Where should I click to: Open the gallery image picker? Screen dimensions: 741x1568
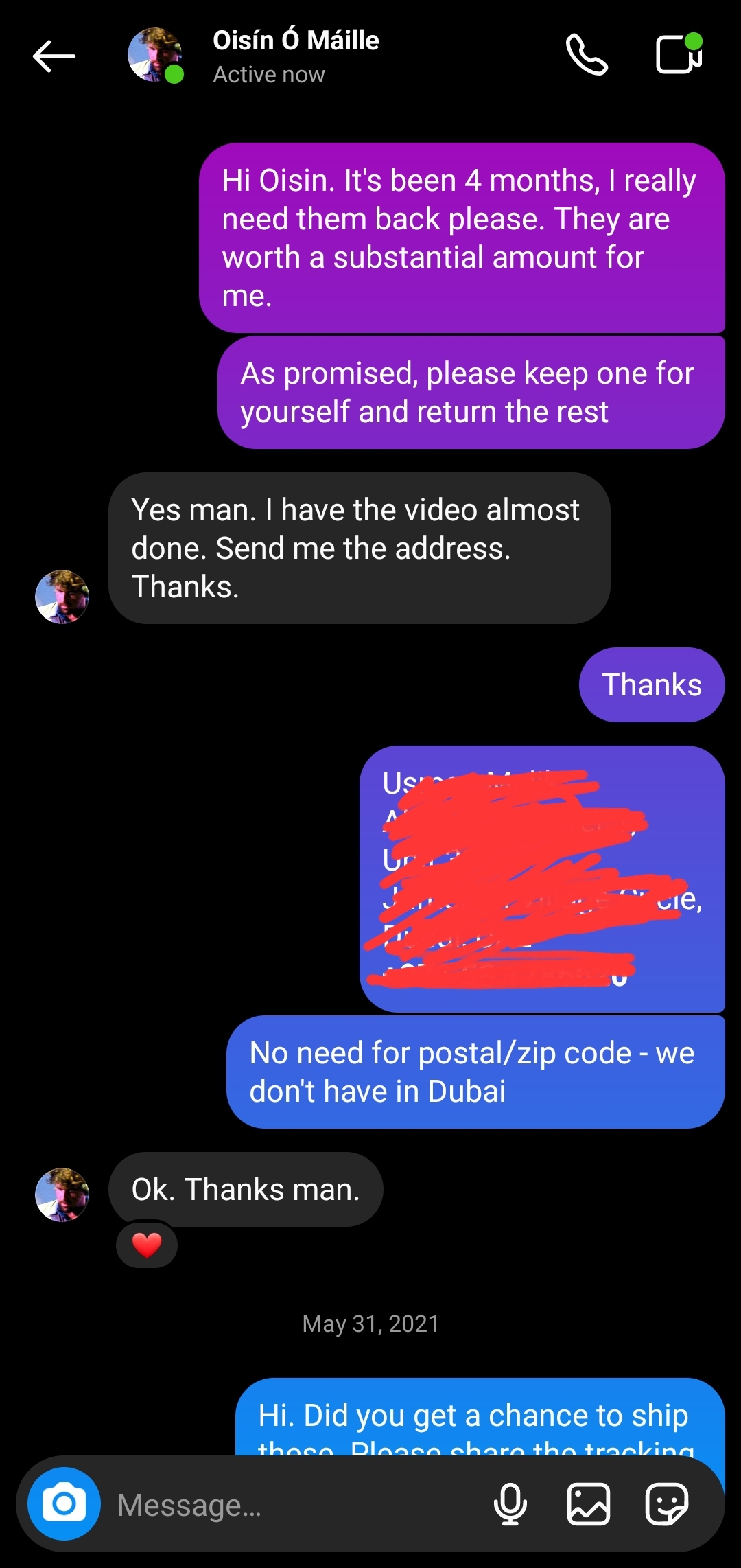tap(589, 1504)
